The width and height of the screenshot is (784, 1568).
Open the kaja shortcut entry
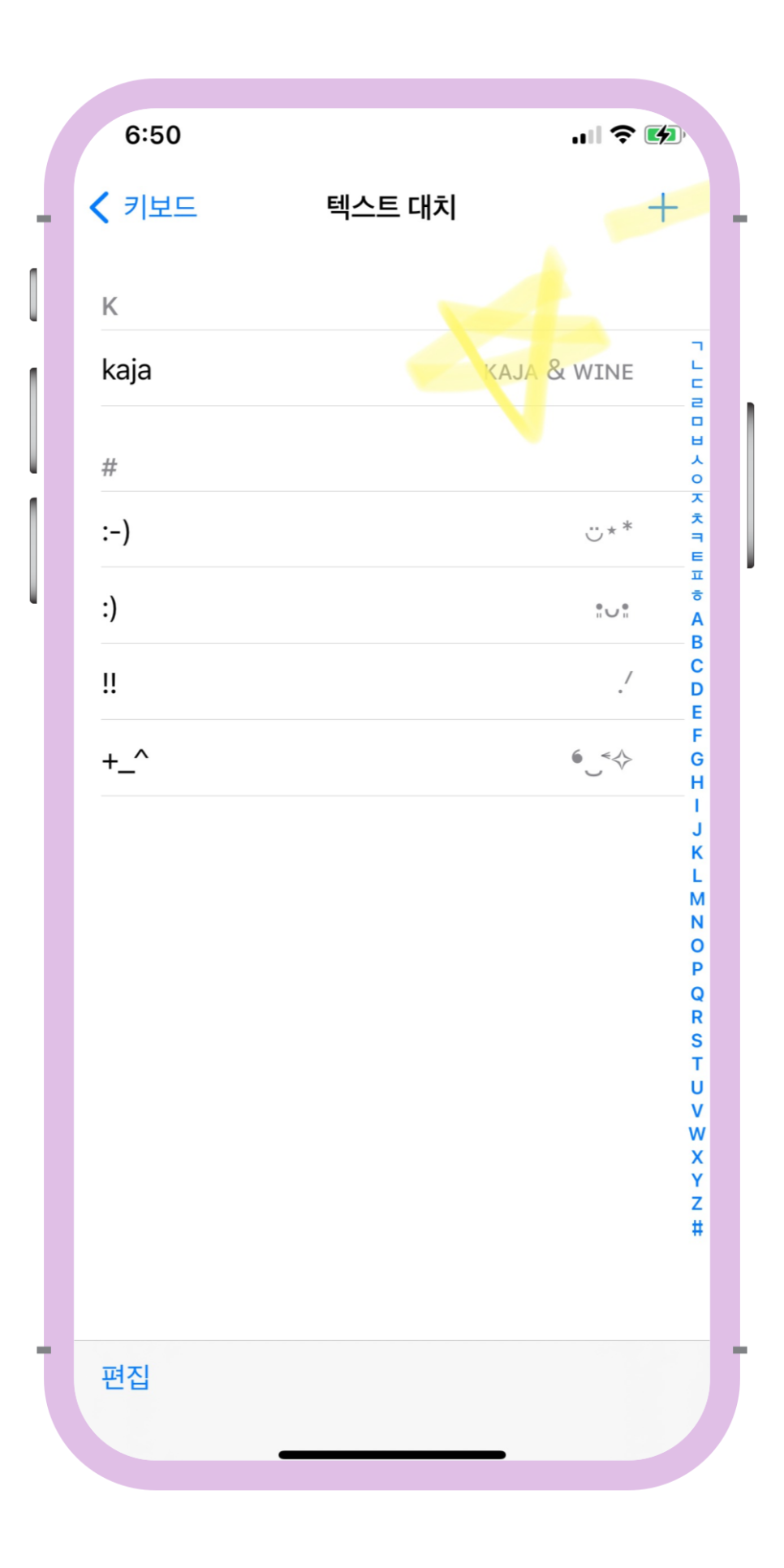coord(392,368)
